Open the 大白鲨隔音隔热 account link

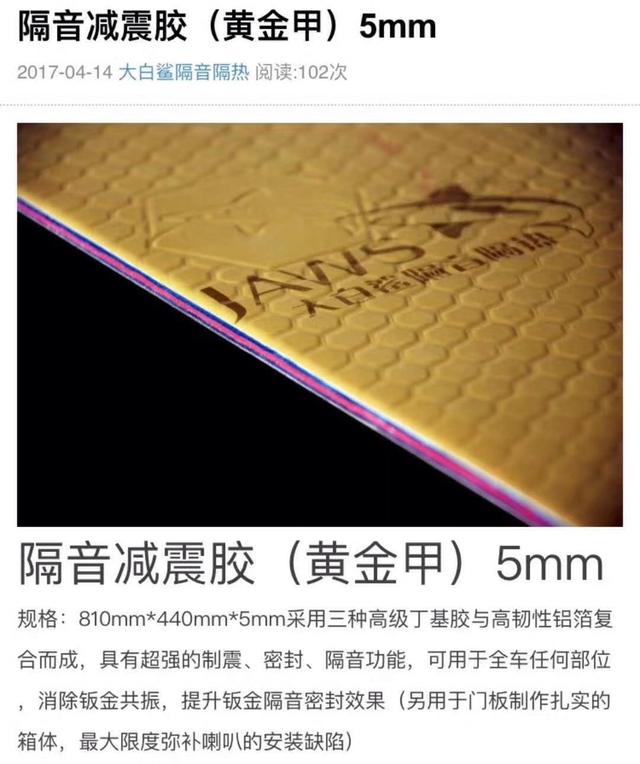pos(183,73)
